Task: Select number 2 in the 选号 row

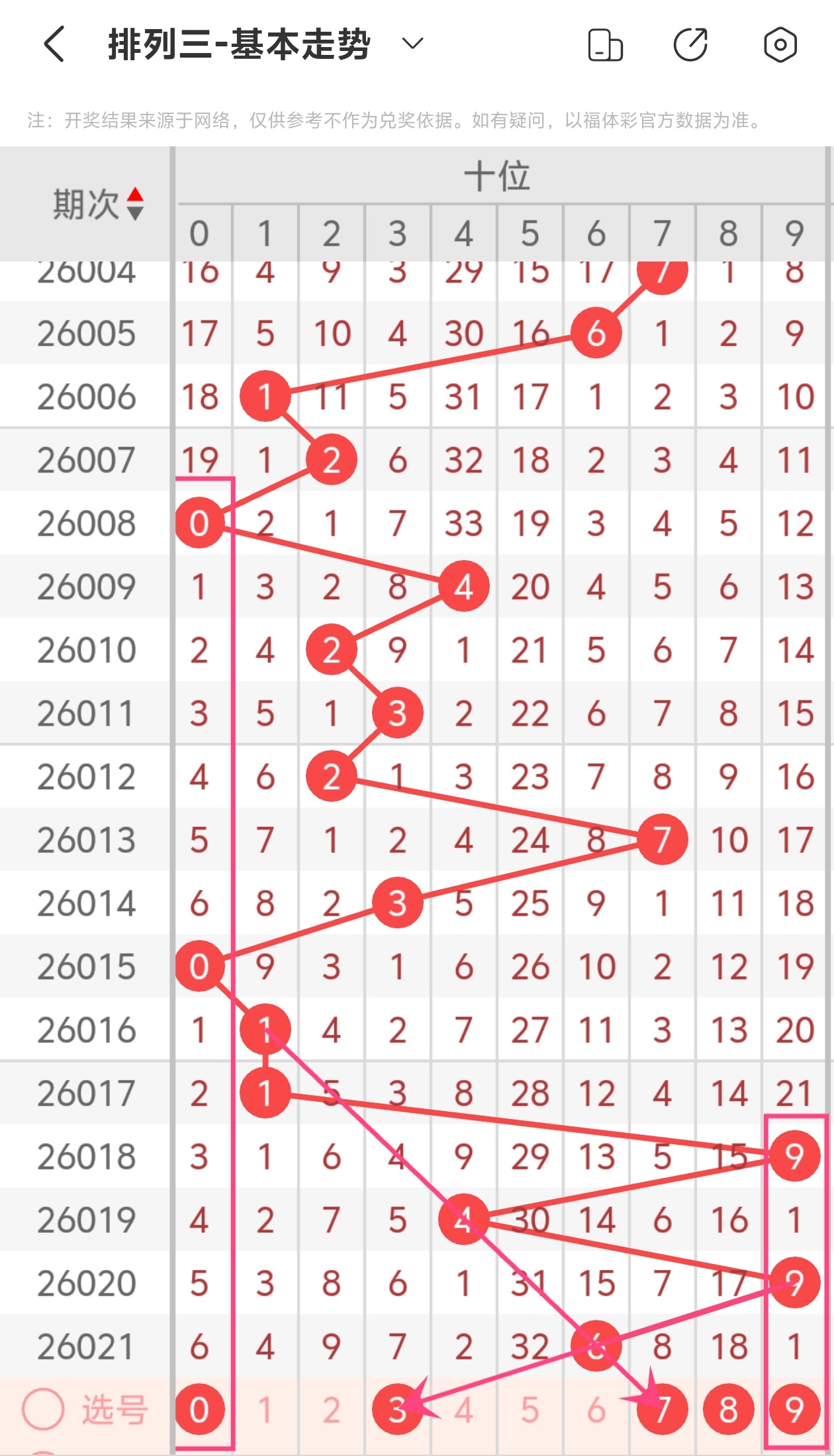Action: (x=332, y=1410)
